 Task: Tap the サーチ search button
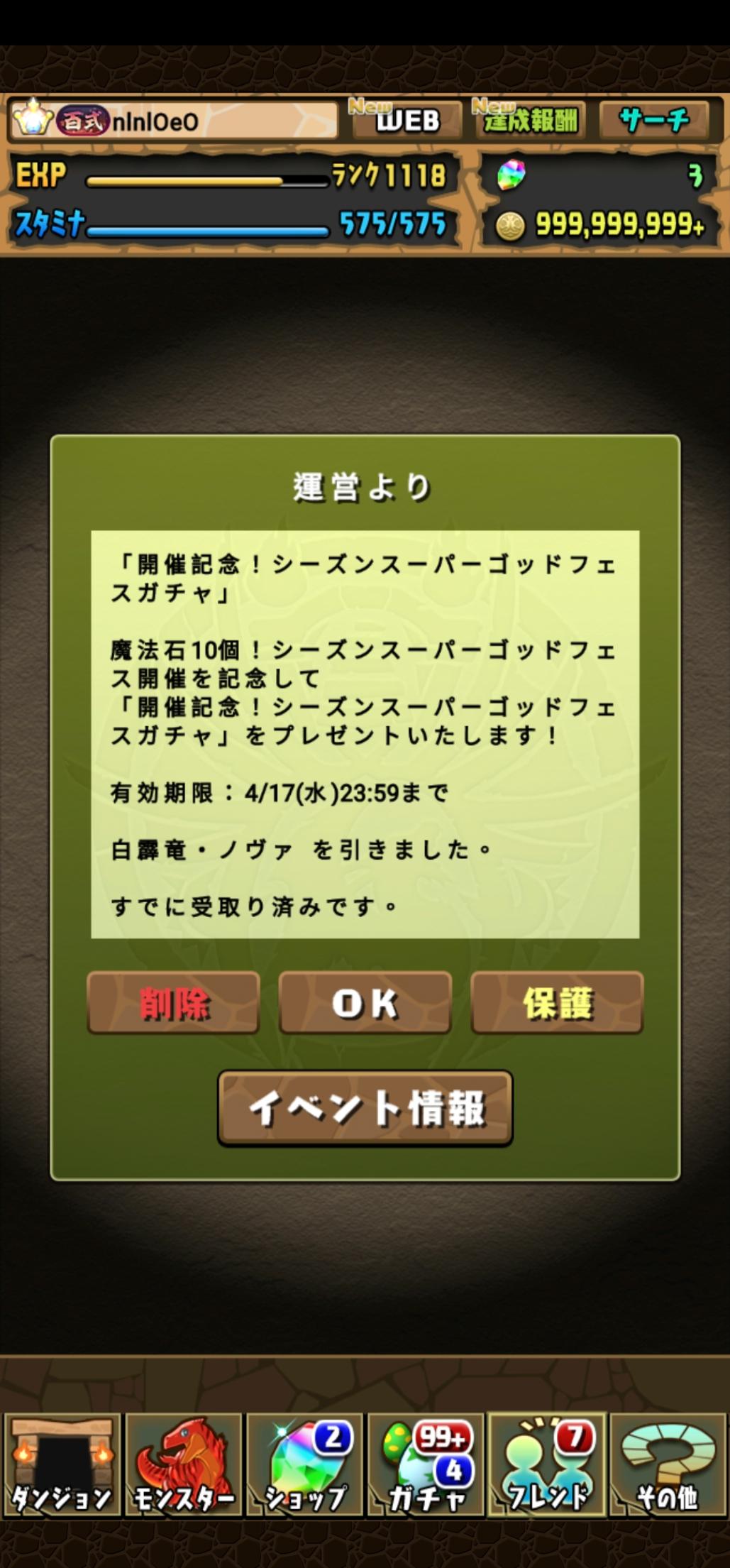(653, 120)
